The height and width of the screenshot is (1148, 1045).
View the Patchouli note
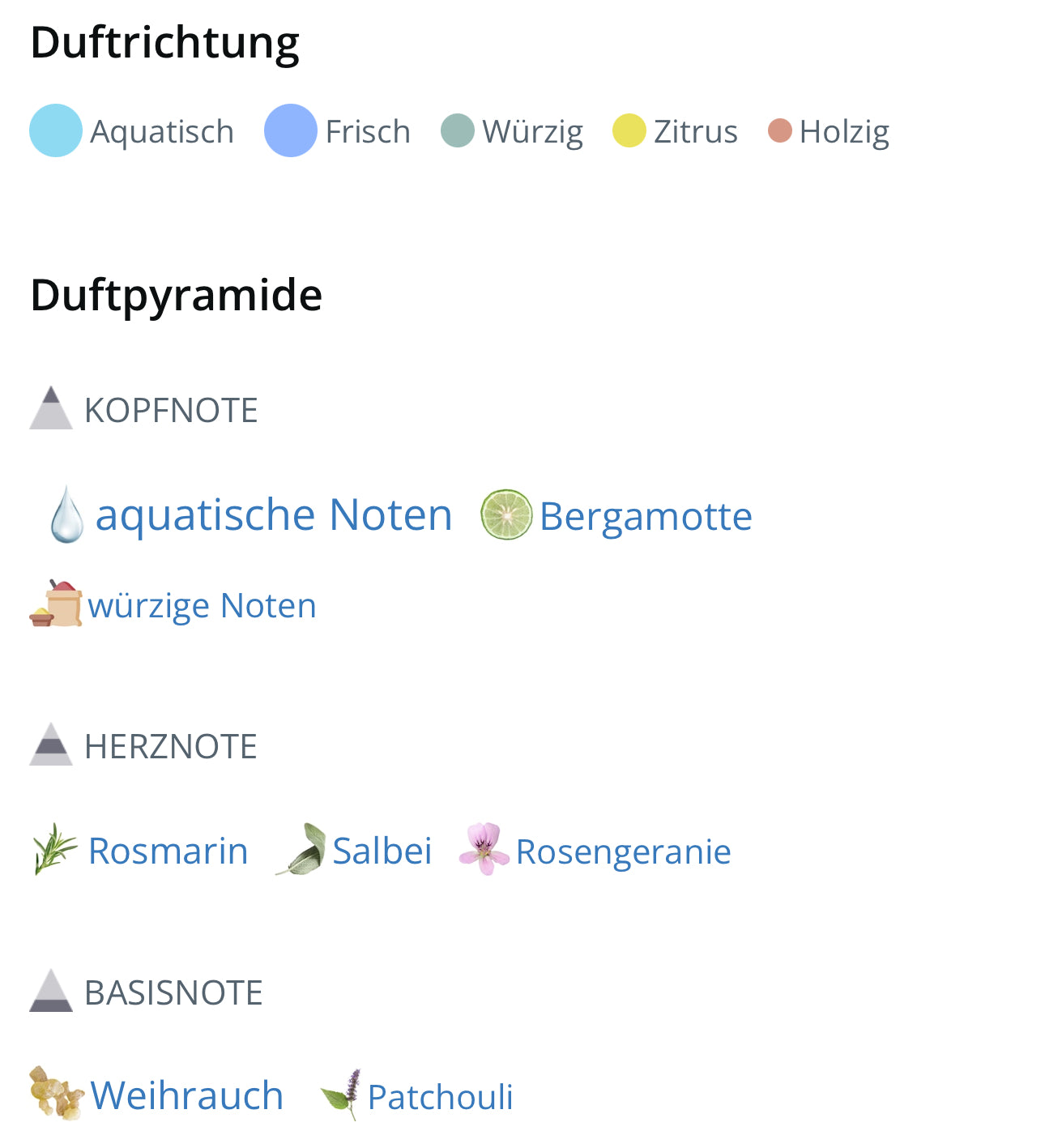point(440,1098)
